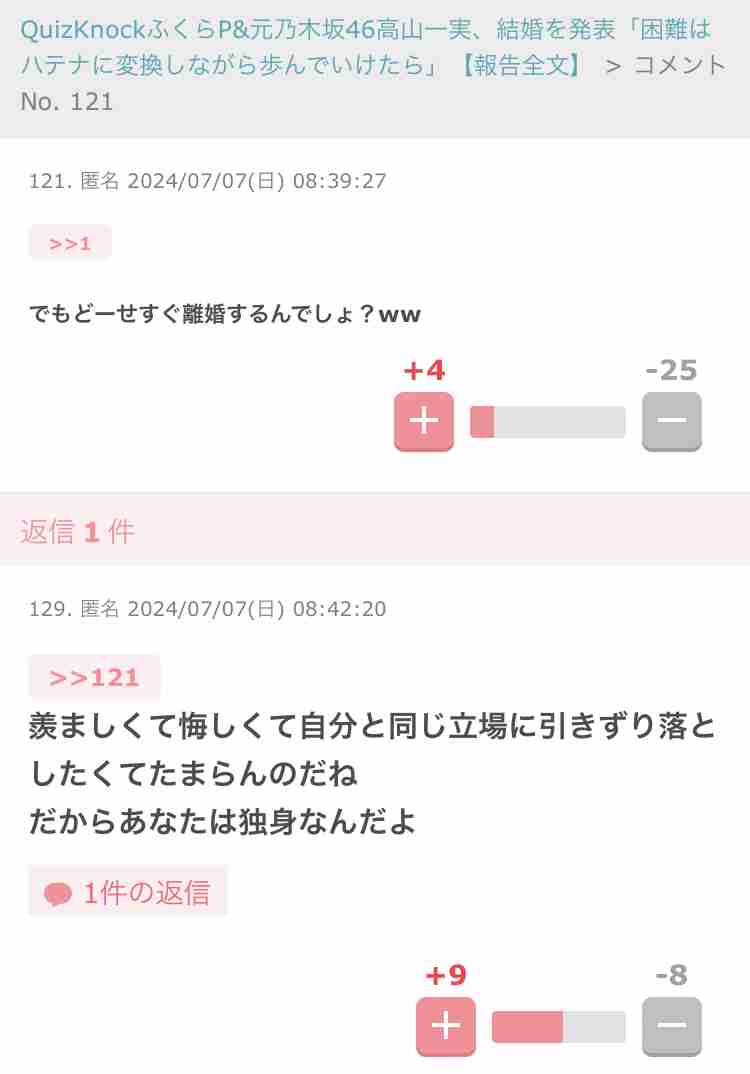Click the -8 score label on comment 129
The height and width of the screenshot is (1074, 750).
click(x=671, y=974)
